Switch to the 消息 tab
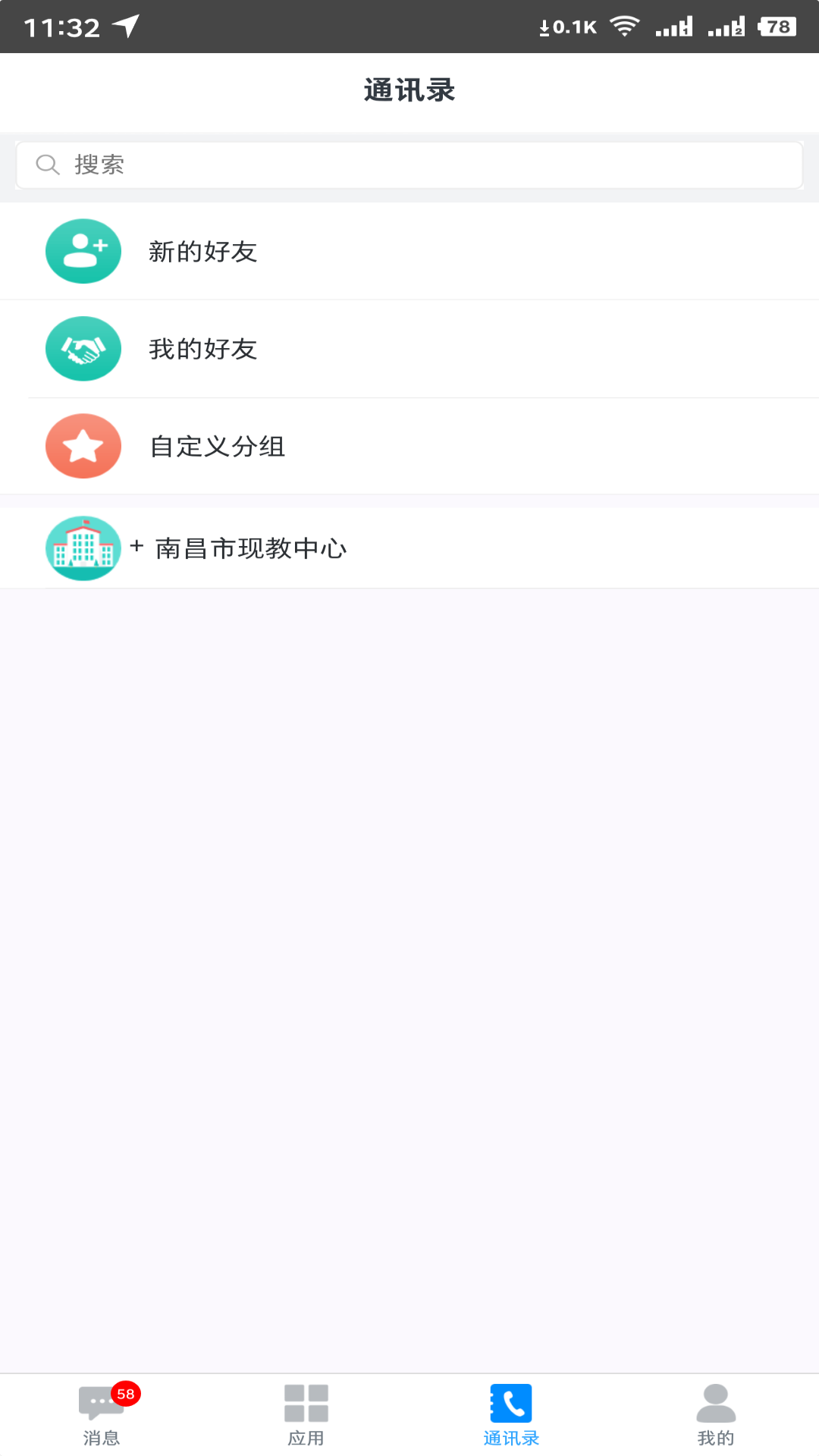The height and width of the screenshot is (1456, 819). pyautogui.click(x=102, y=1415)
